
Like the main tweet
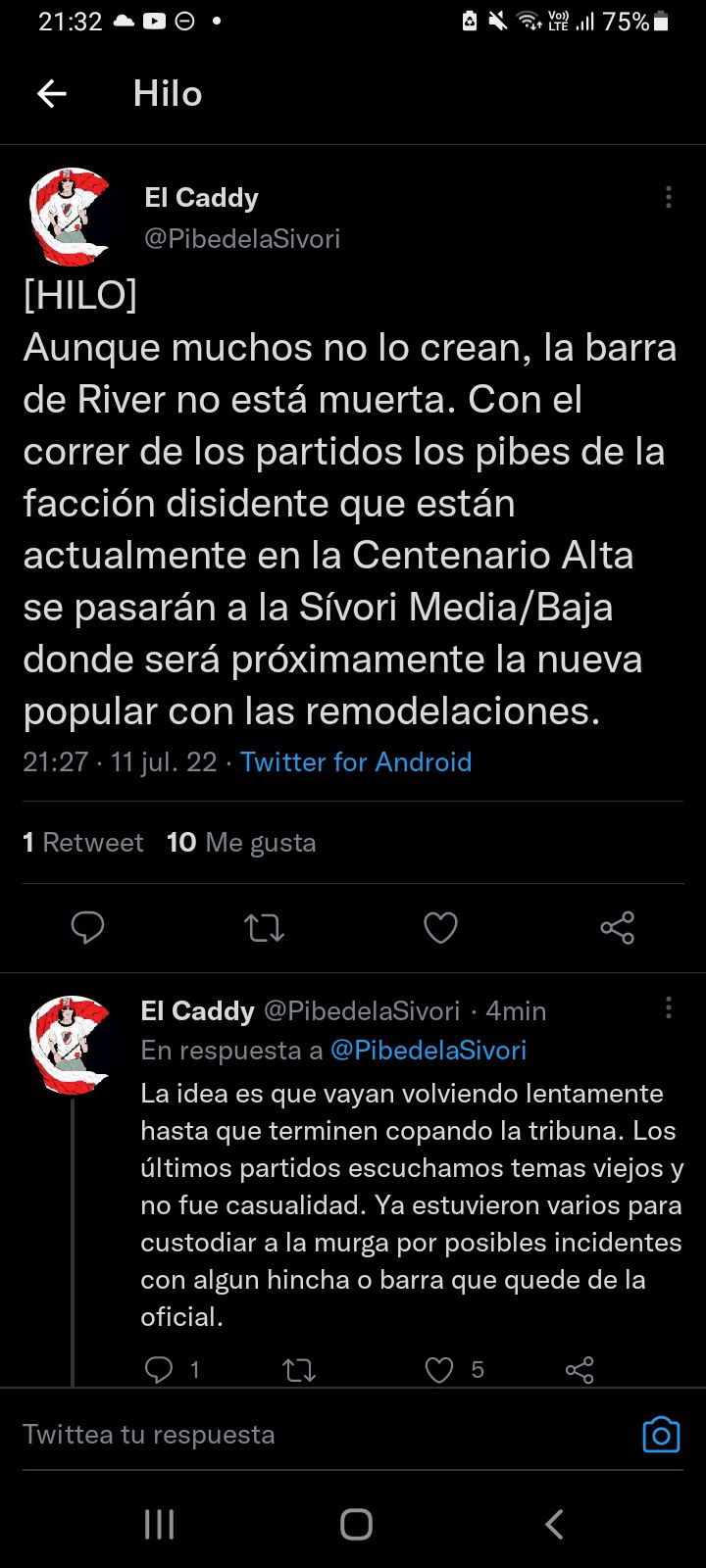[x=440, y=927]
